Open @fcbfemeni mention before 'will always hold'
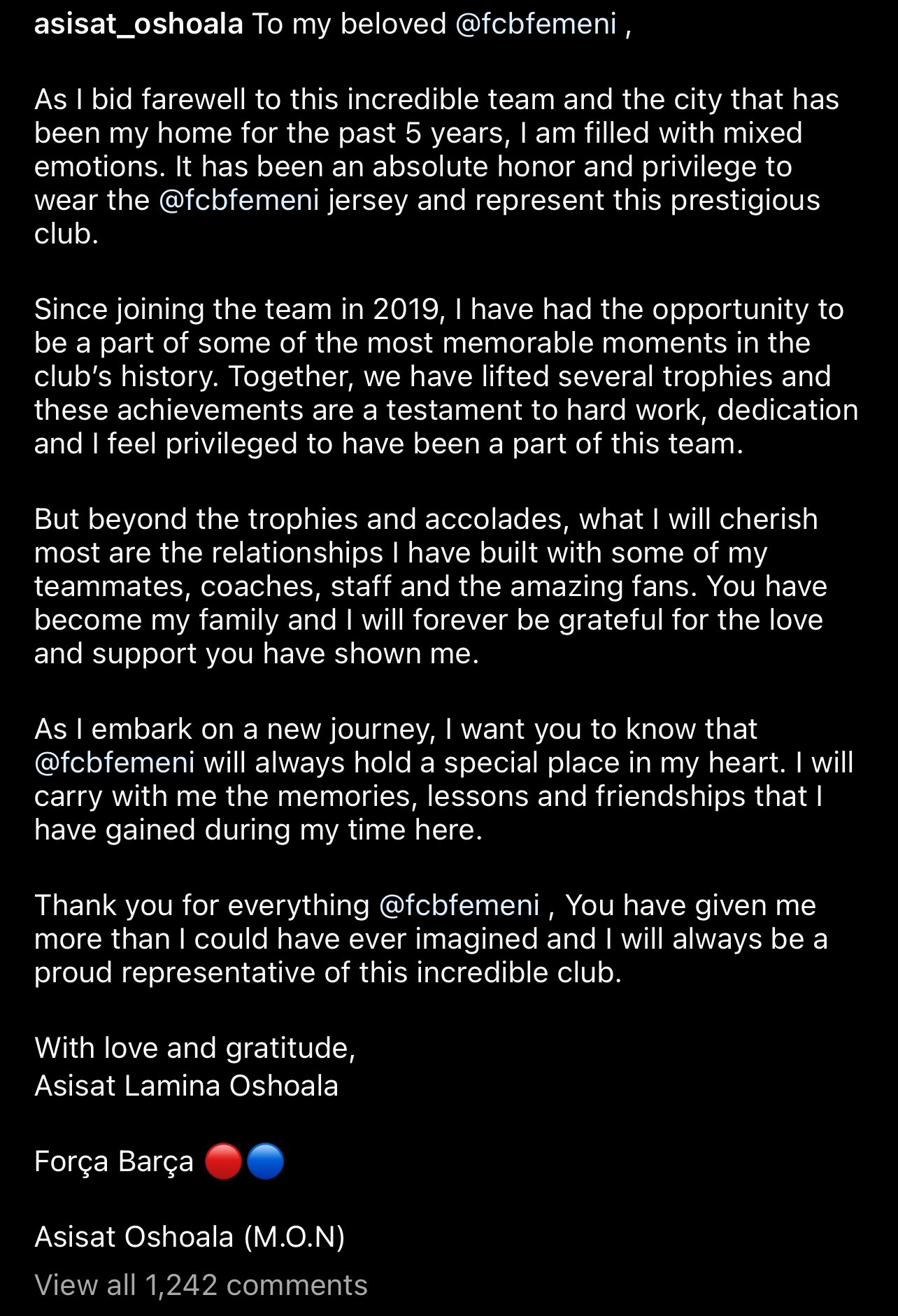898x1316 pixels. pyautogui.click(x=115, y=763)
